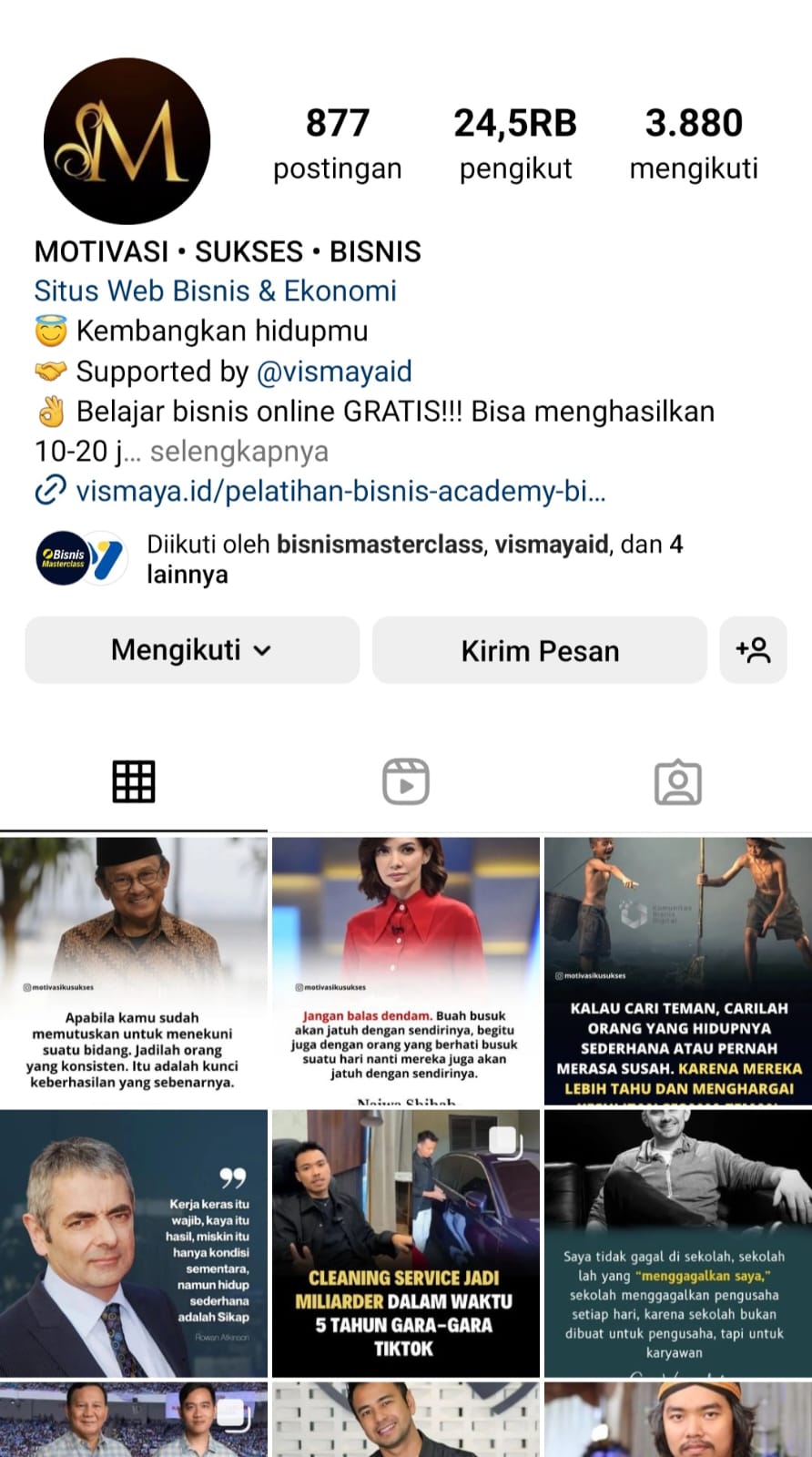View the 24,5RB pengikut list
This screenshot has height=1457, width=812.
515,143
